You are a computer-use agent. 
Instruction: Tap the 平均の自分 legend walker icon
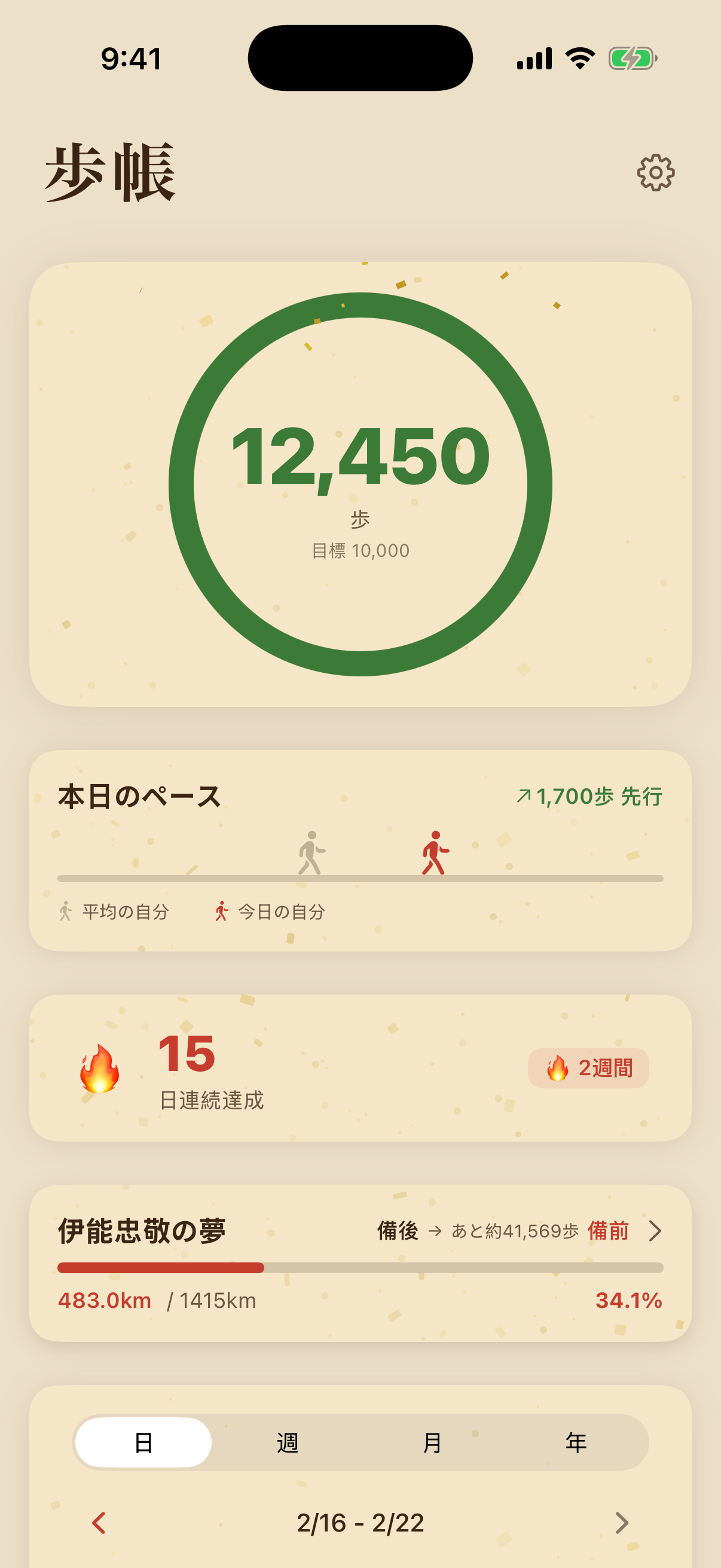[x=66, y=911]
